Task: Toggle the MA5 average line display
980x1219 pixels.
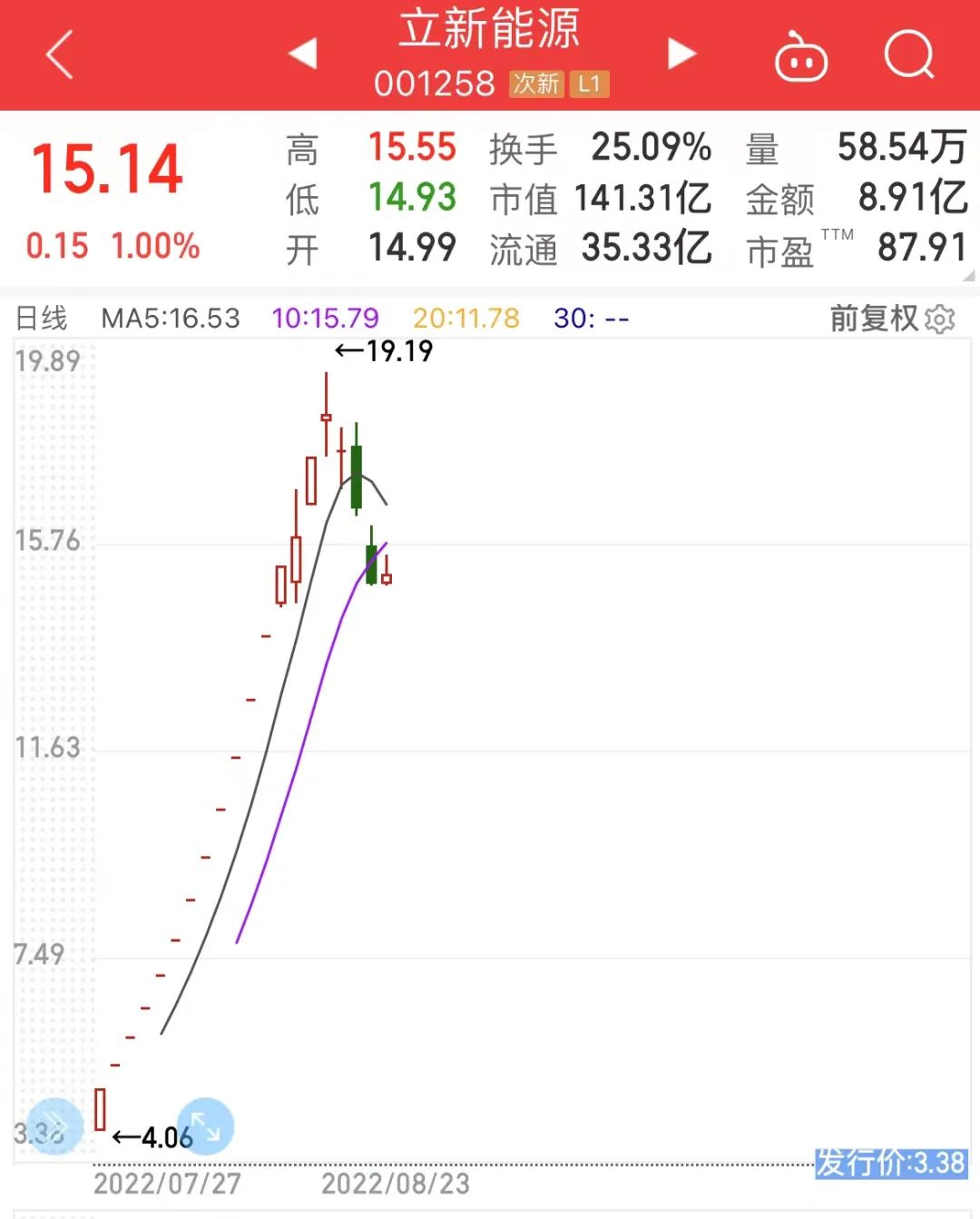Action: [171, 319]
